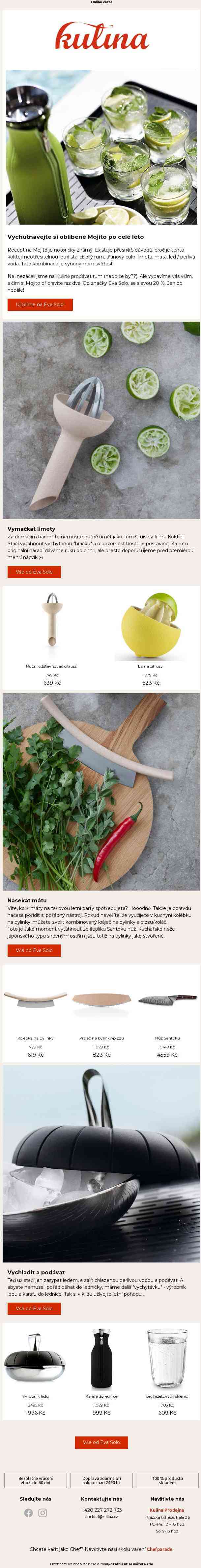
Task: Open the Online verze link
Action: tap(101, 2)
